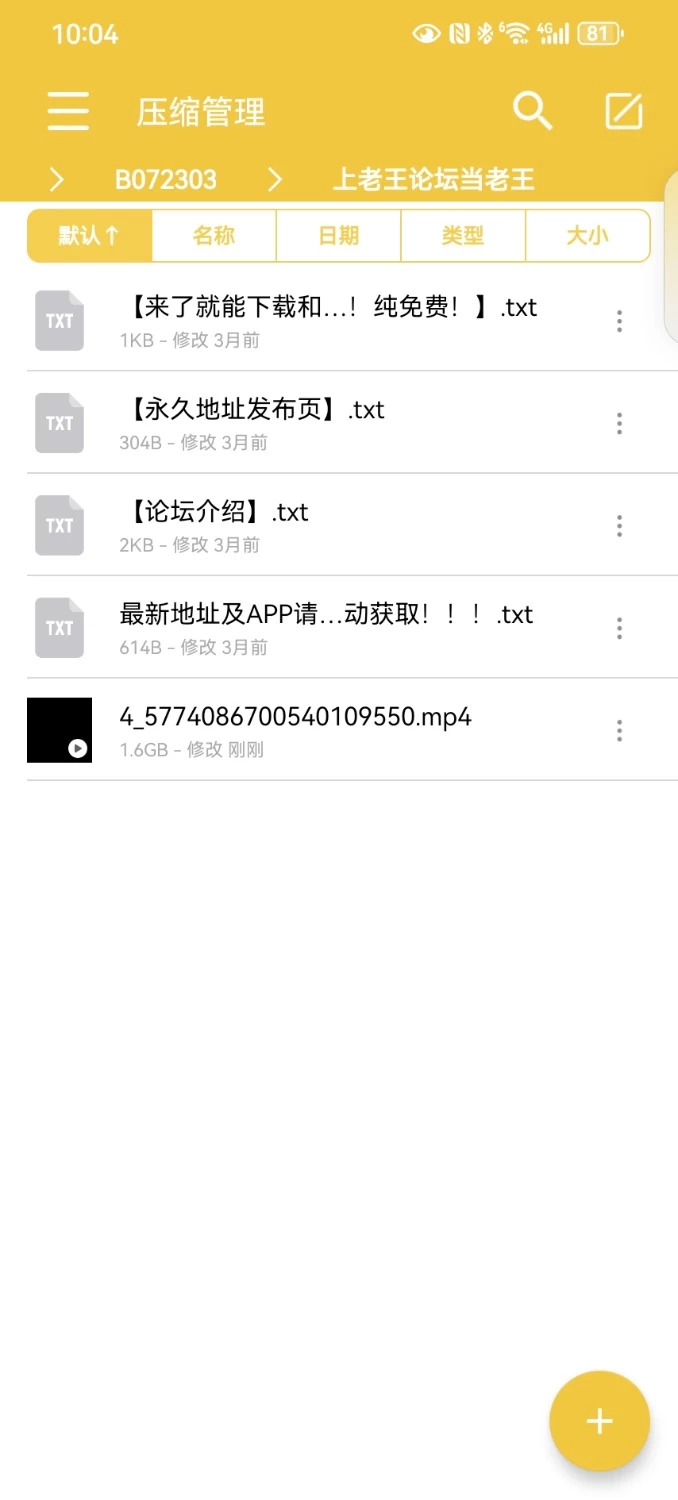Show more options for the mp4 file
678x1500 pixels.
click(620, 730)
